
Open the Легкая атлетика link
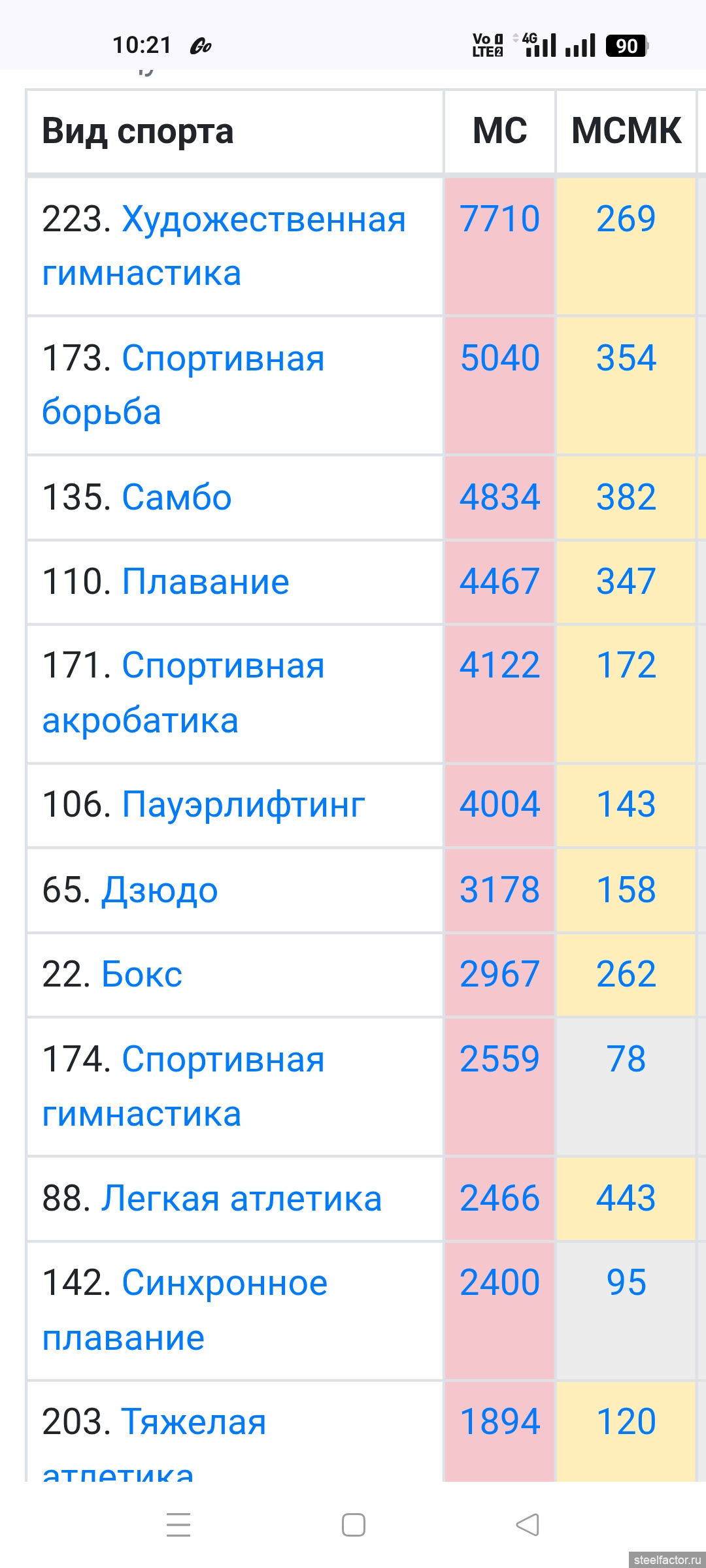pos(241,1198)
